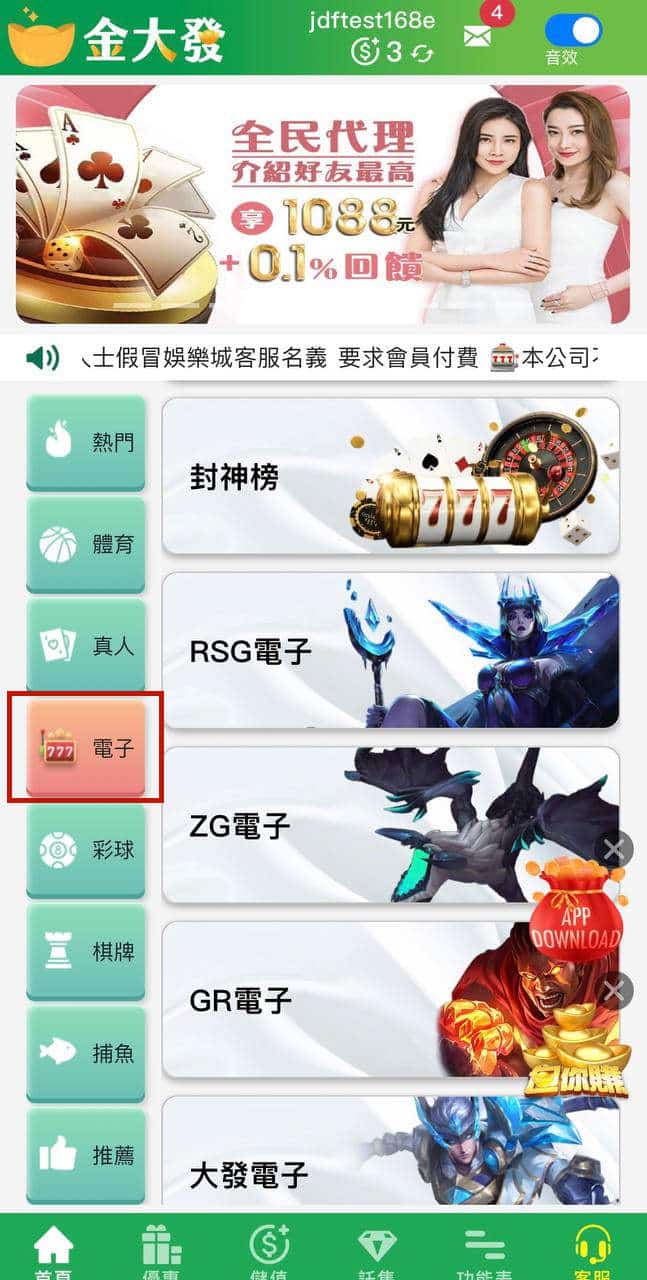The width and height of the screenshot is (647, 1280).
Task: Open the 大發電子 game card
Action: 390,1160
